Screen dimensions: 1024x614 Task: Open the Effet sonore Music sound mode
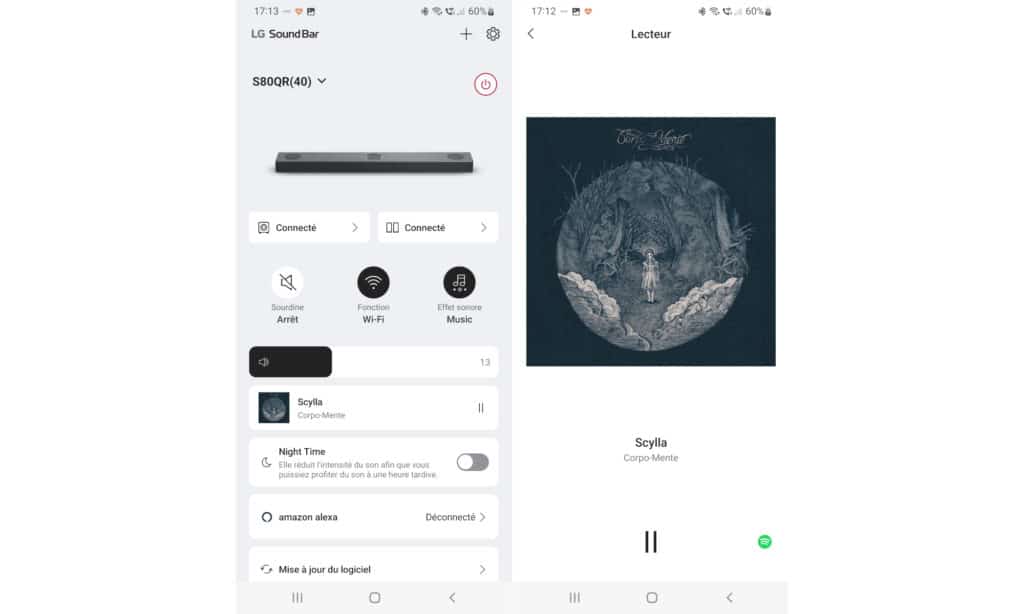click(x=459, y=282)
